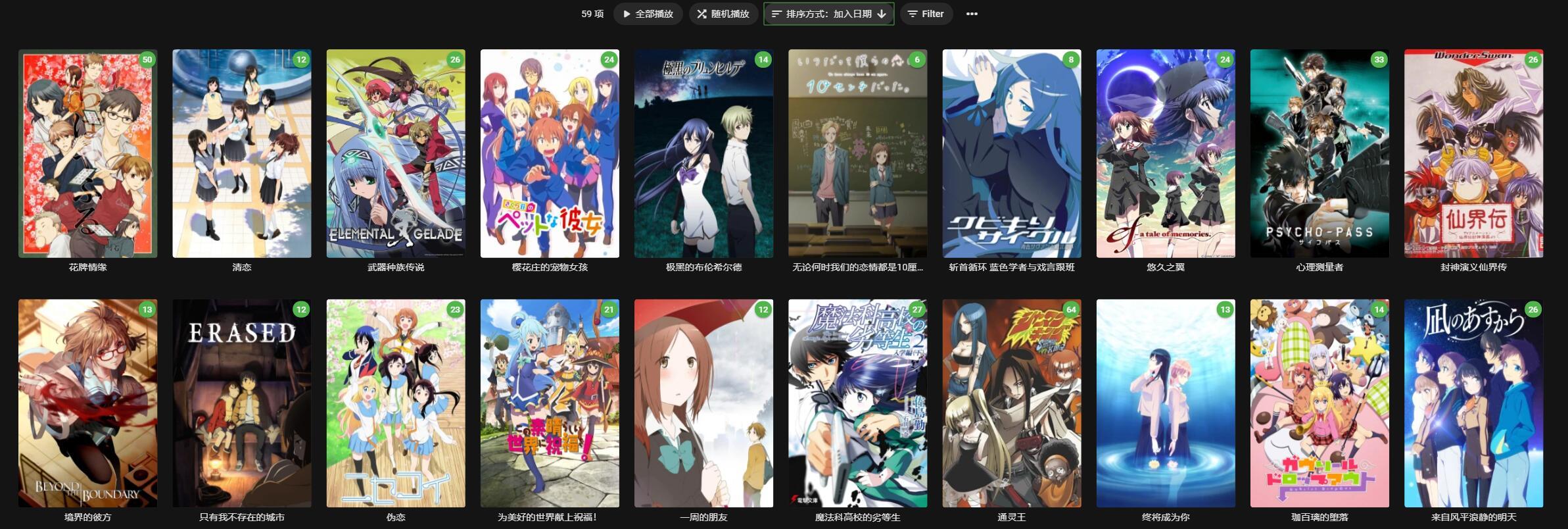Open the three-dot overflow menu
The image size is (1568, 529).
pos(972,14)
